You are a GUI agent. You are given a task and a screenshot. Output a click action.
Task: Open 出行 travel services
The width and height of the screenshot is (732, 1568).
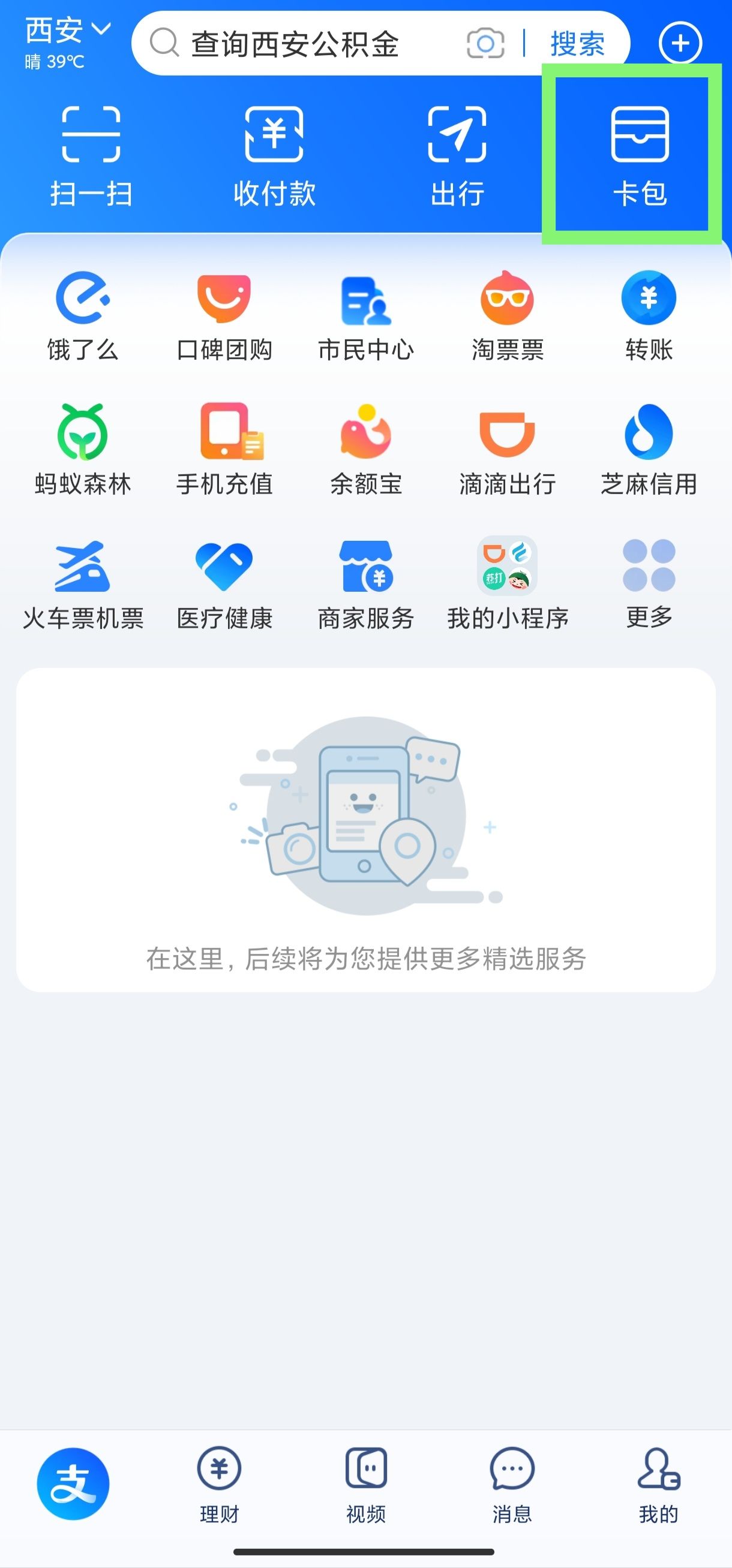pos(457,155)
